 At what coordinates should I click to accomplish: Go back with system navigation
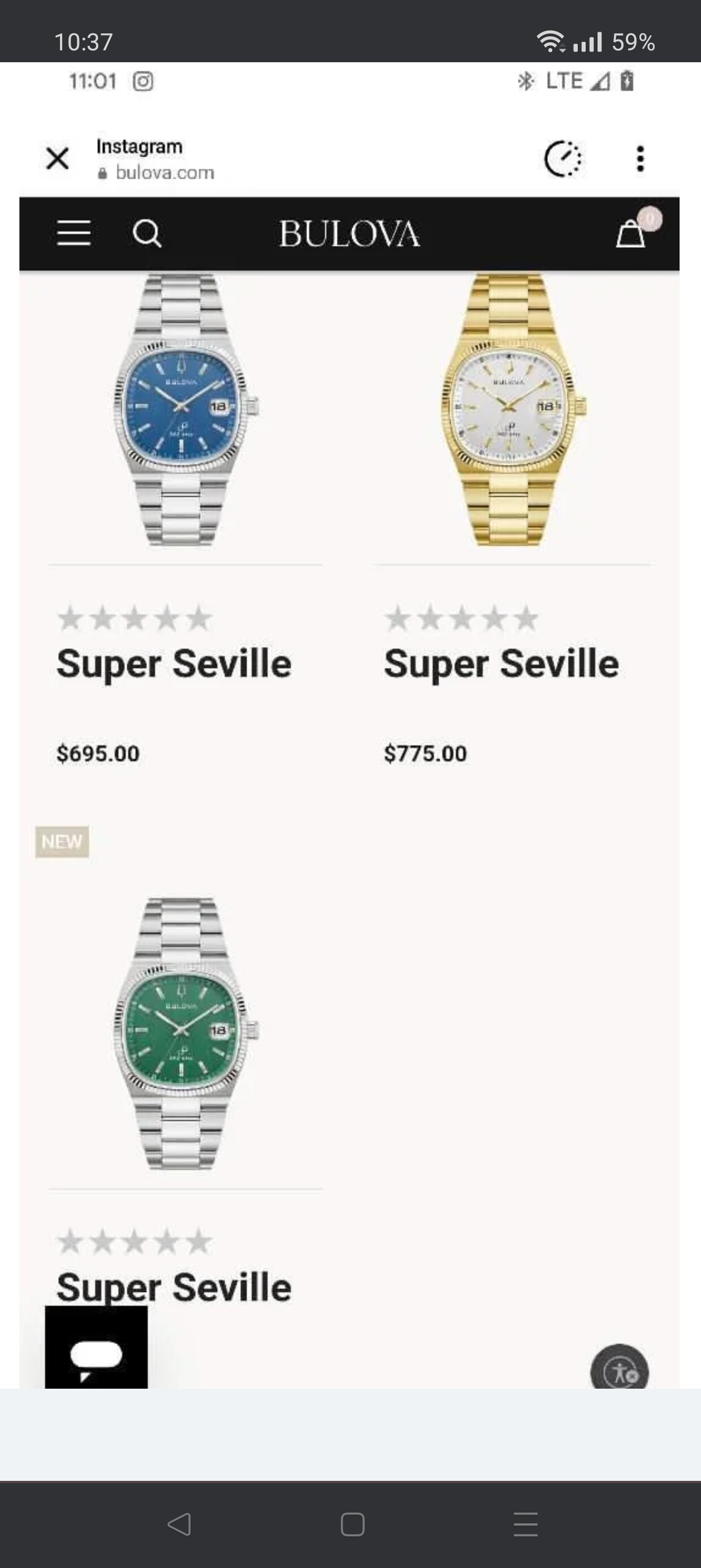click(179, 1524)
